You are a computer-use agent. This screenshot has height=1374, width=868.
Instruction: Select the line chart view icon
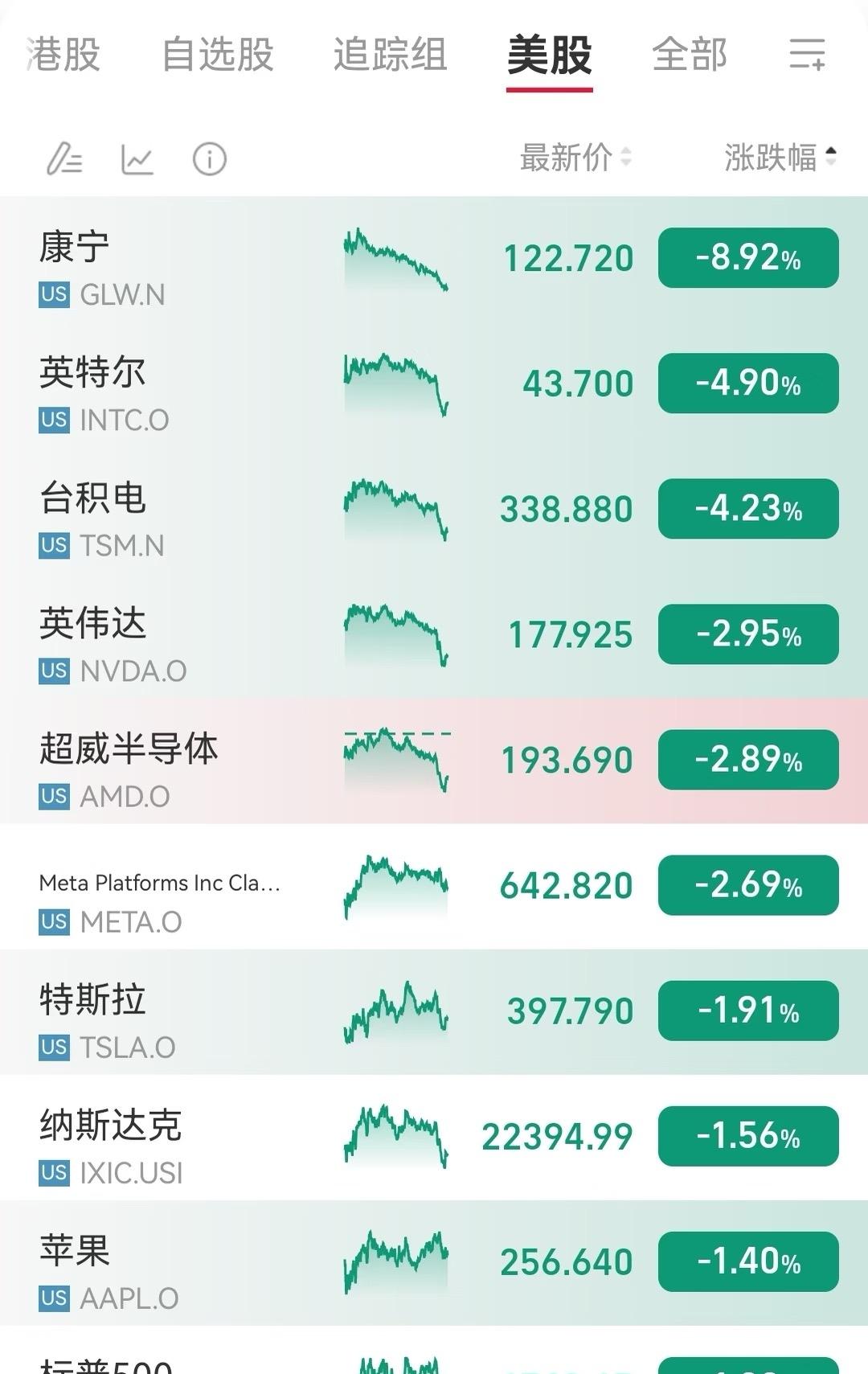point(138,158)
